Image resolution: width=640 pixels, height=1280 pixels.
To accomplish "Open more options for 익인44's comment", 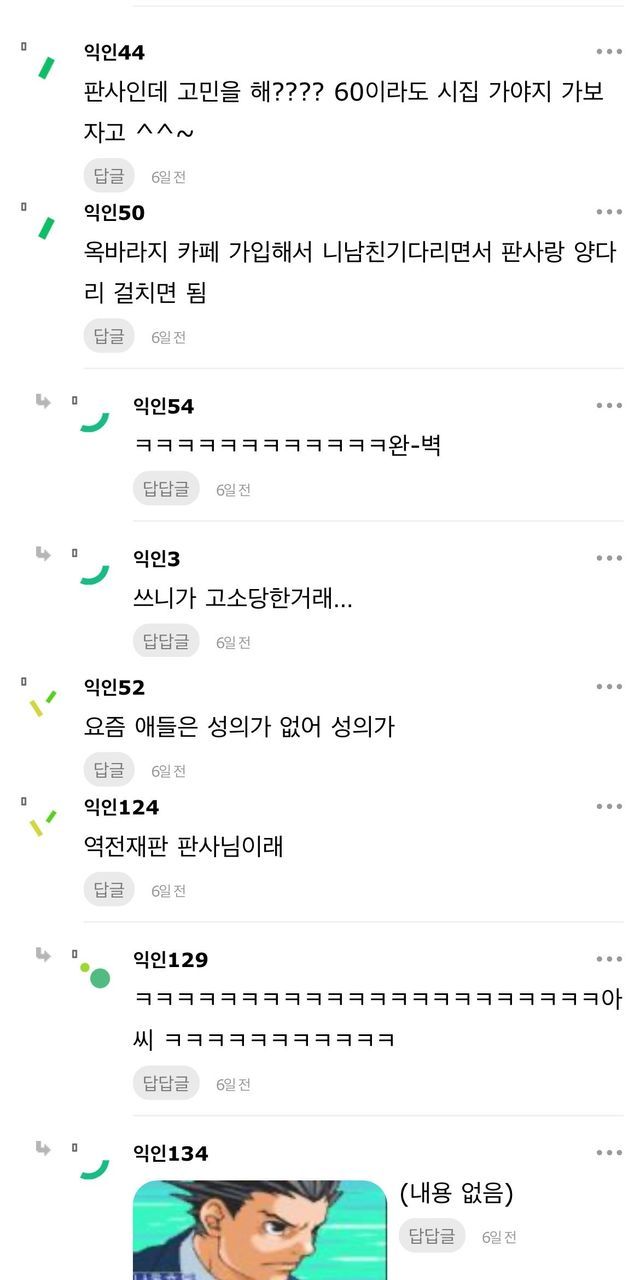I will coord(609,52).
